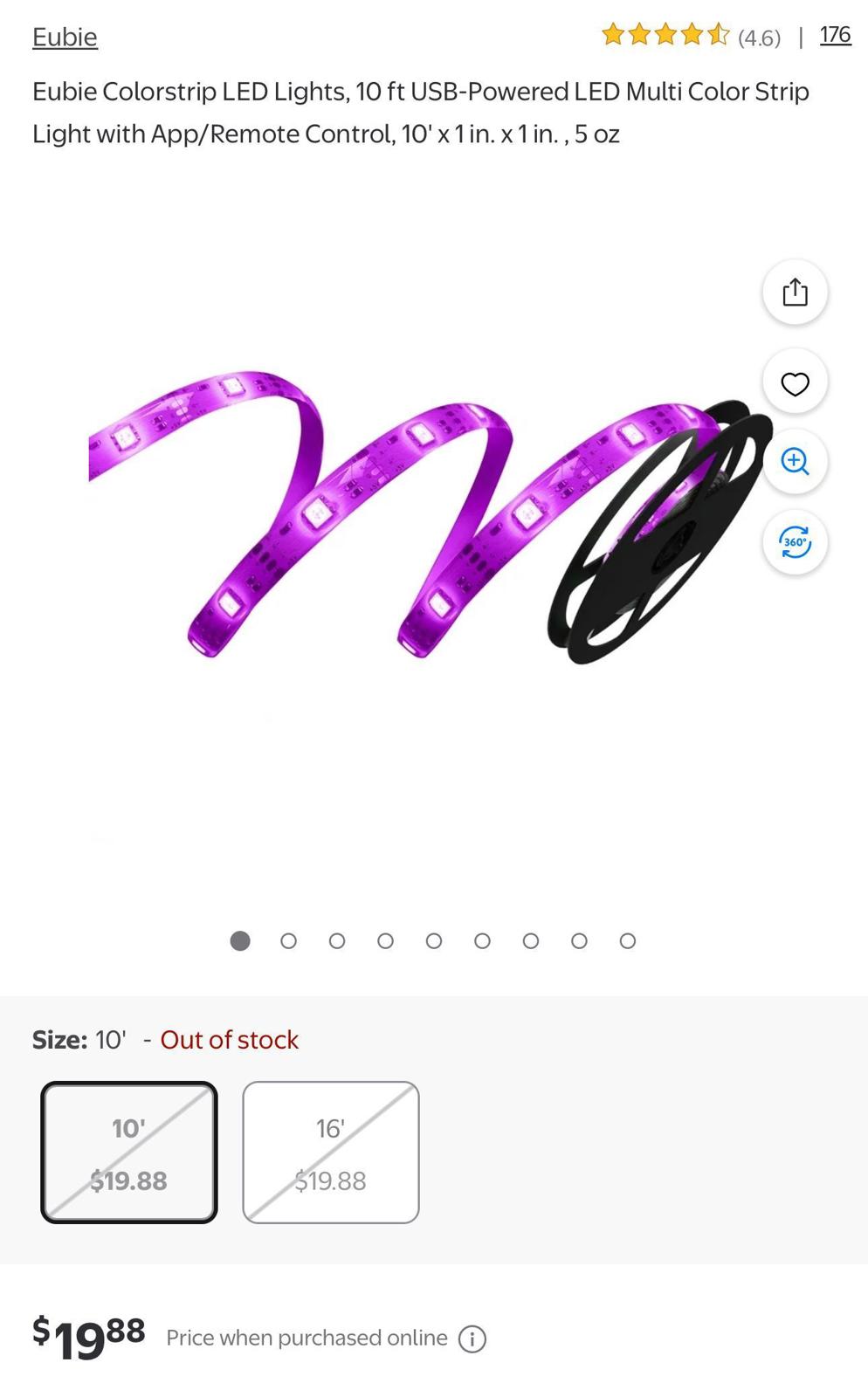Viewport: 868px width, 1397px height.
Task: Share this LED strip product
Action: pyautogui.click(x=795, y=292)
